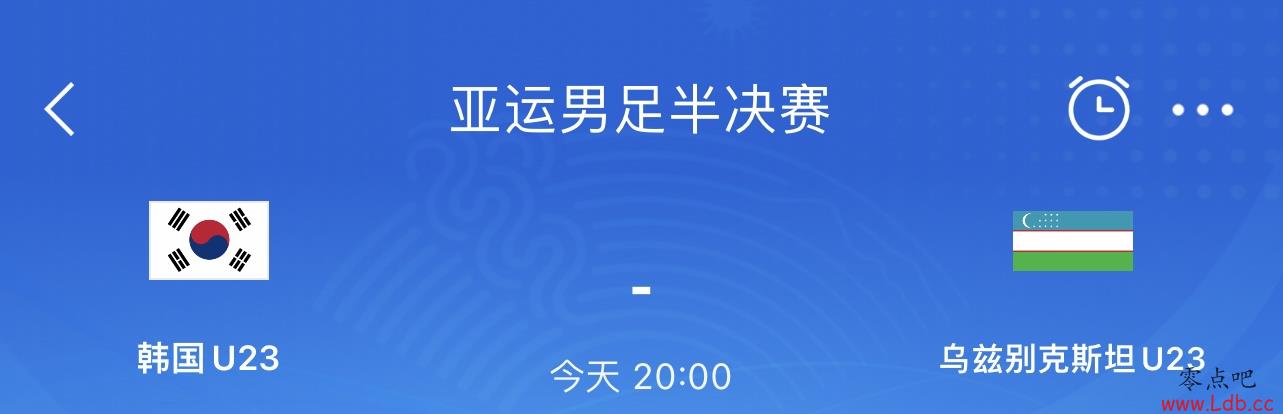Open the three-dot overflow menu
The image size is (1283, 414).
tap(1203, 110)
